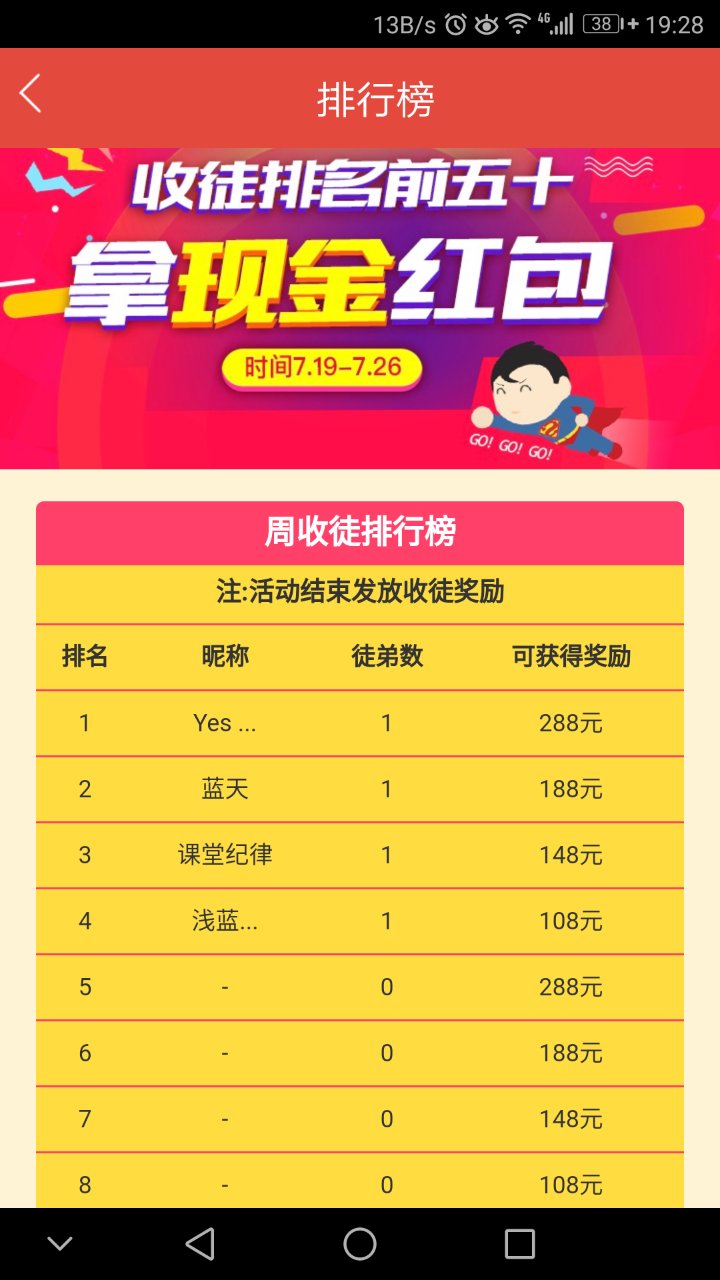The height and width of the screenshot is (1280, 720).
Task: Open the recent apps overview
Action: [520, 1244]
